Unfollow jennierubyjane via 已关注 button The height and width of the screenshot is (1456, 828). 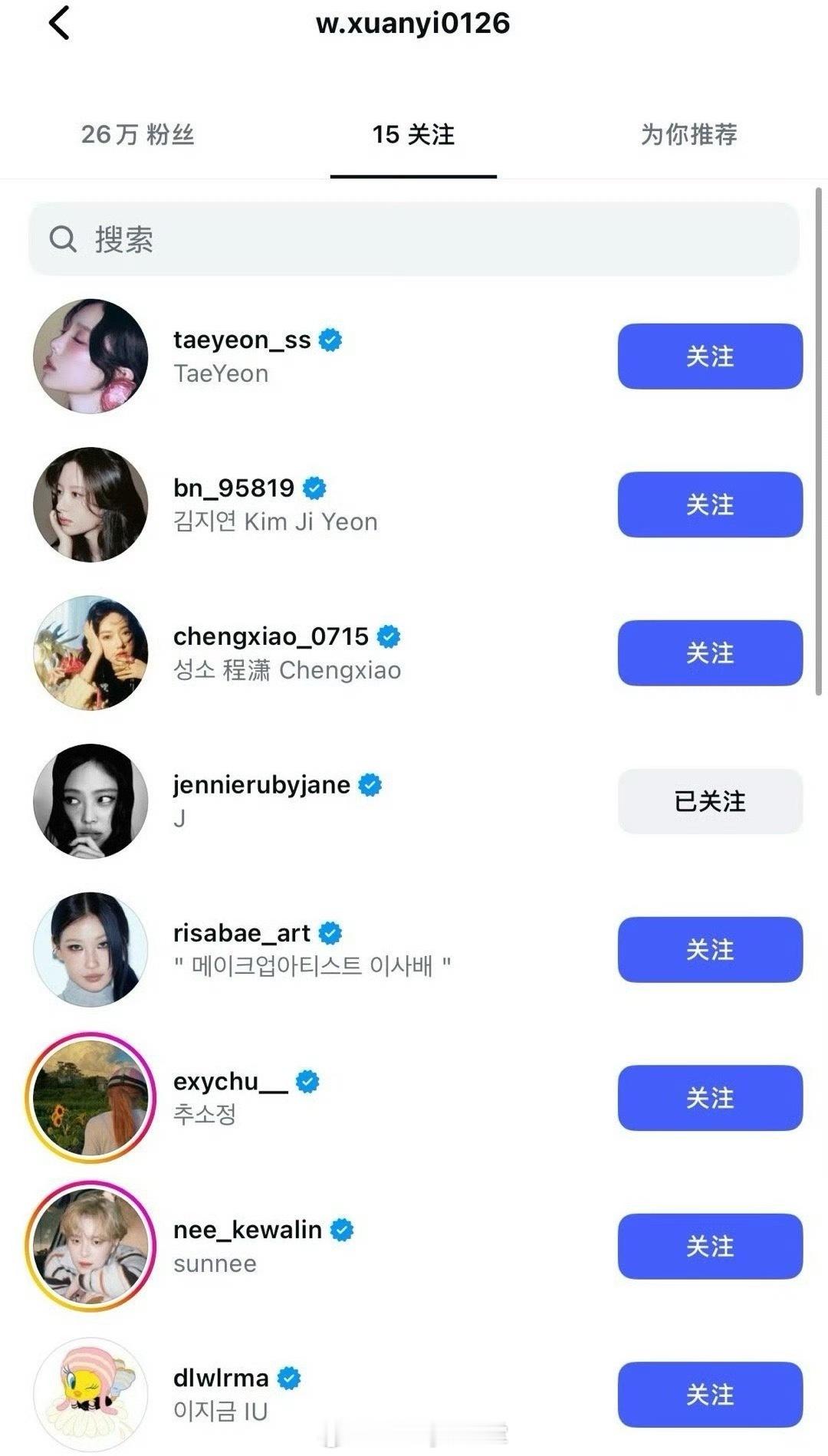[x=710, y=801]
